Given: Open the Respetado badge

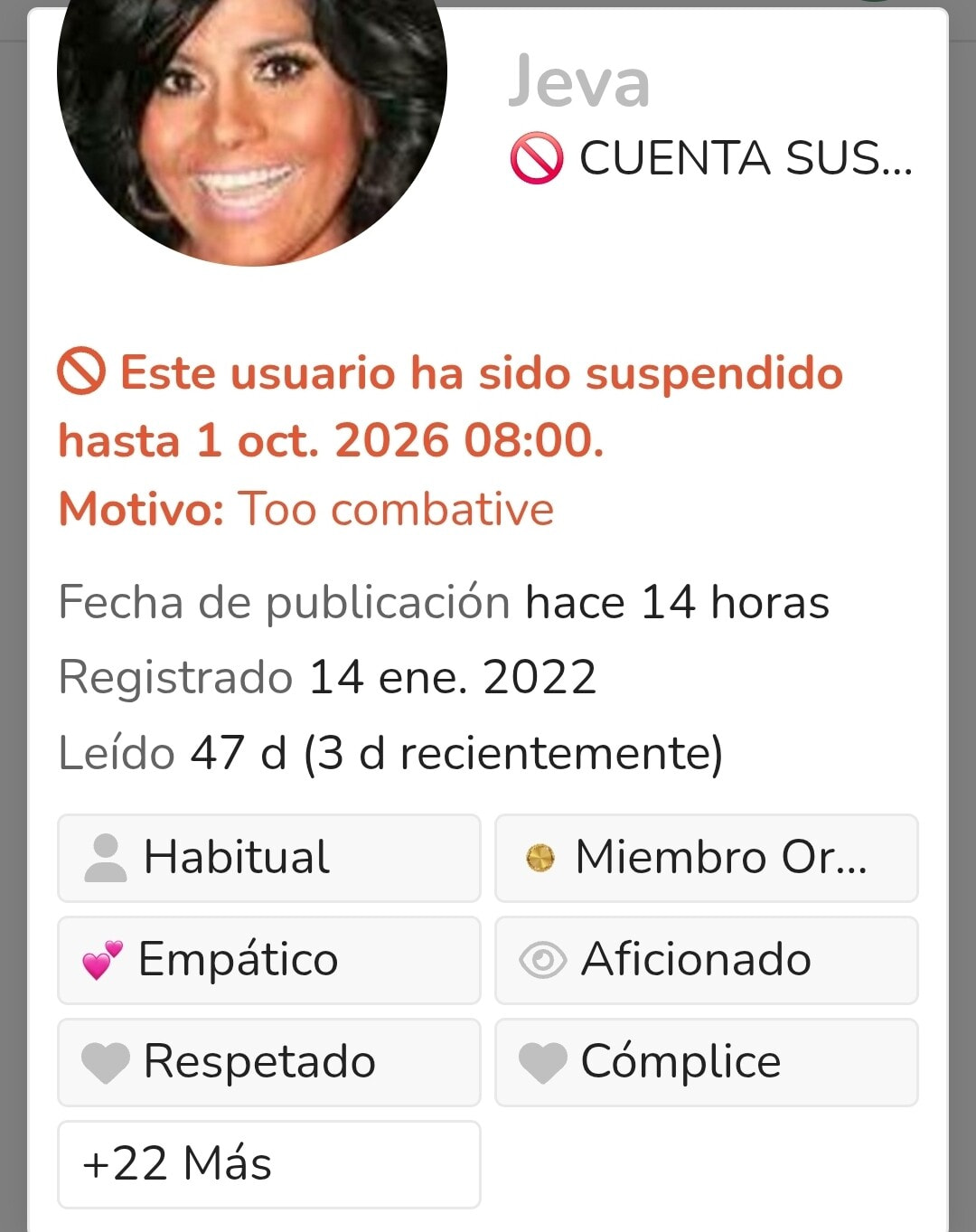Looking at the screenshot, I should pyautogui.click(x=269, y=1062).
